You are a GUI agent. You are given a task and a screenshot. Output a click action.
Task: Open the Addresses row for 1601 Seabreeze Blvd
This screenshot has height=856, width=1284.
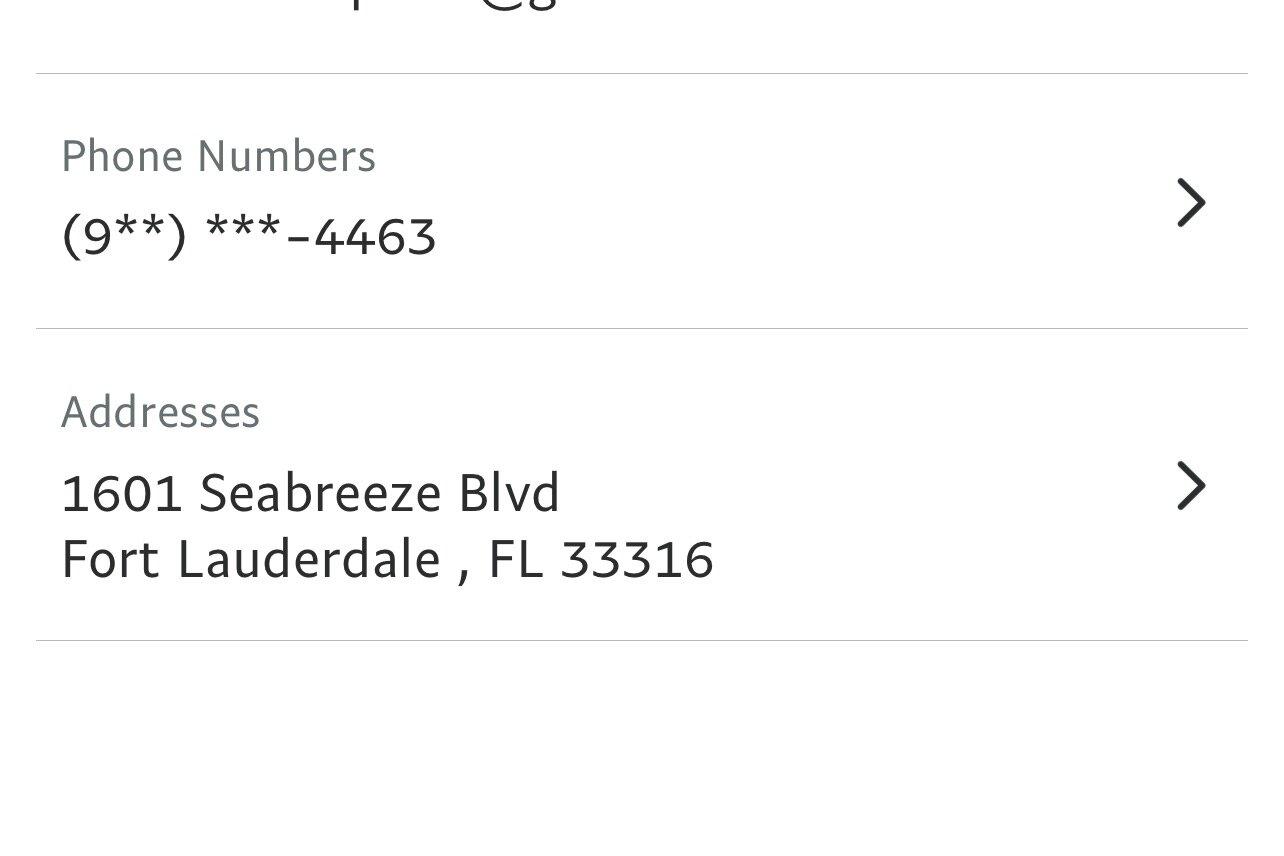pyautogui.click(x=640, y=486)
